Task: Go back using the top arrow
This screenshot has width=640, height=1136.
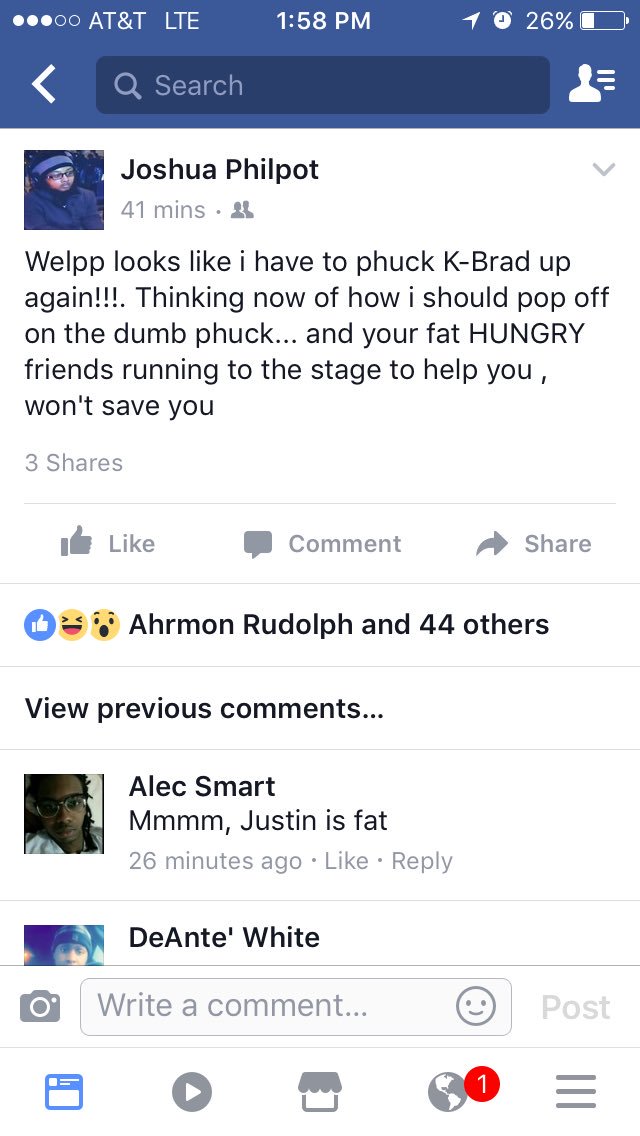Action: pos(44,85)
